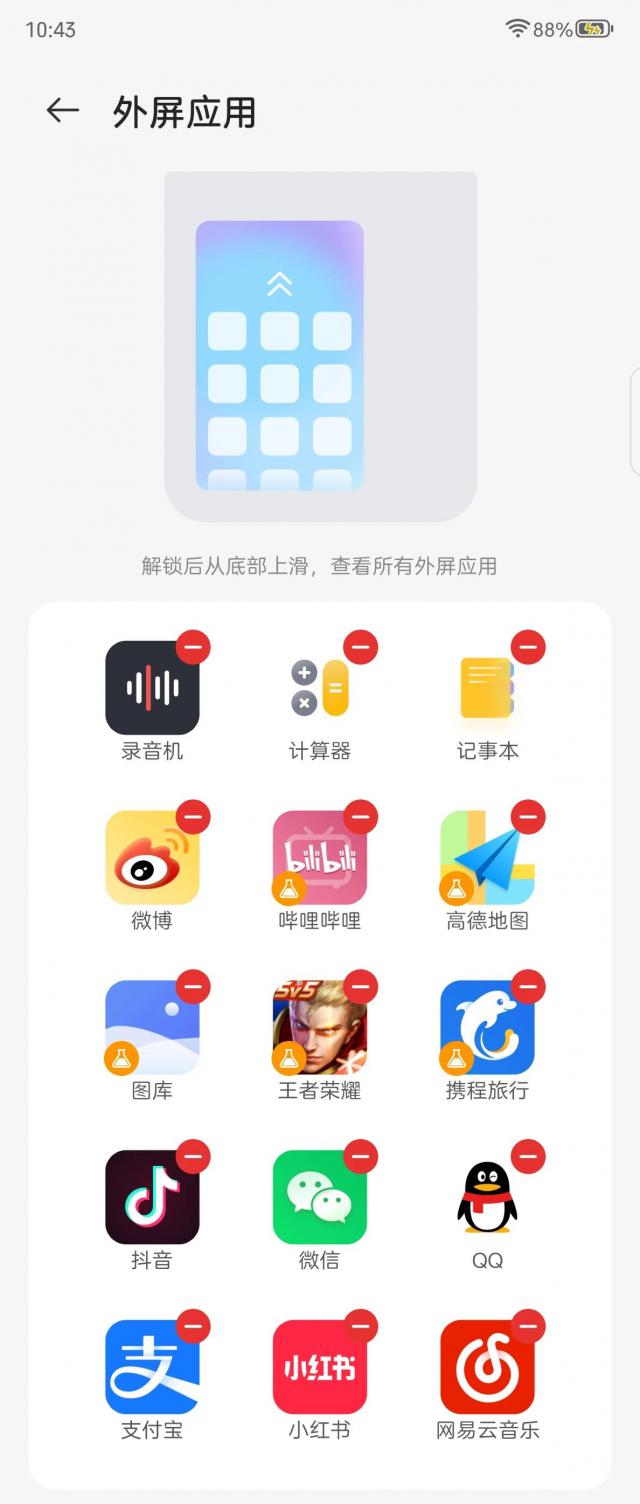This screenshot has height=1504, width=640.
Task: Remove 哔哩哔哩 from outer screen apps
Action: (360, 817)
